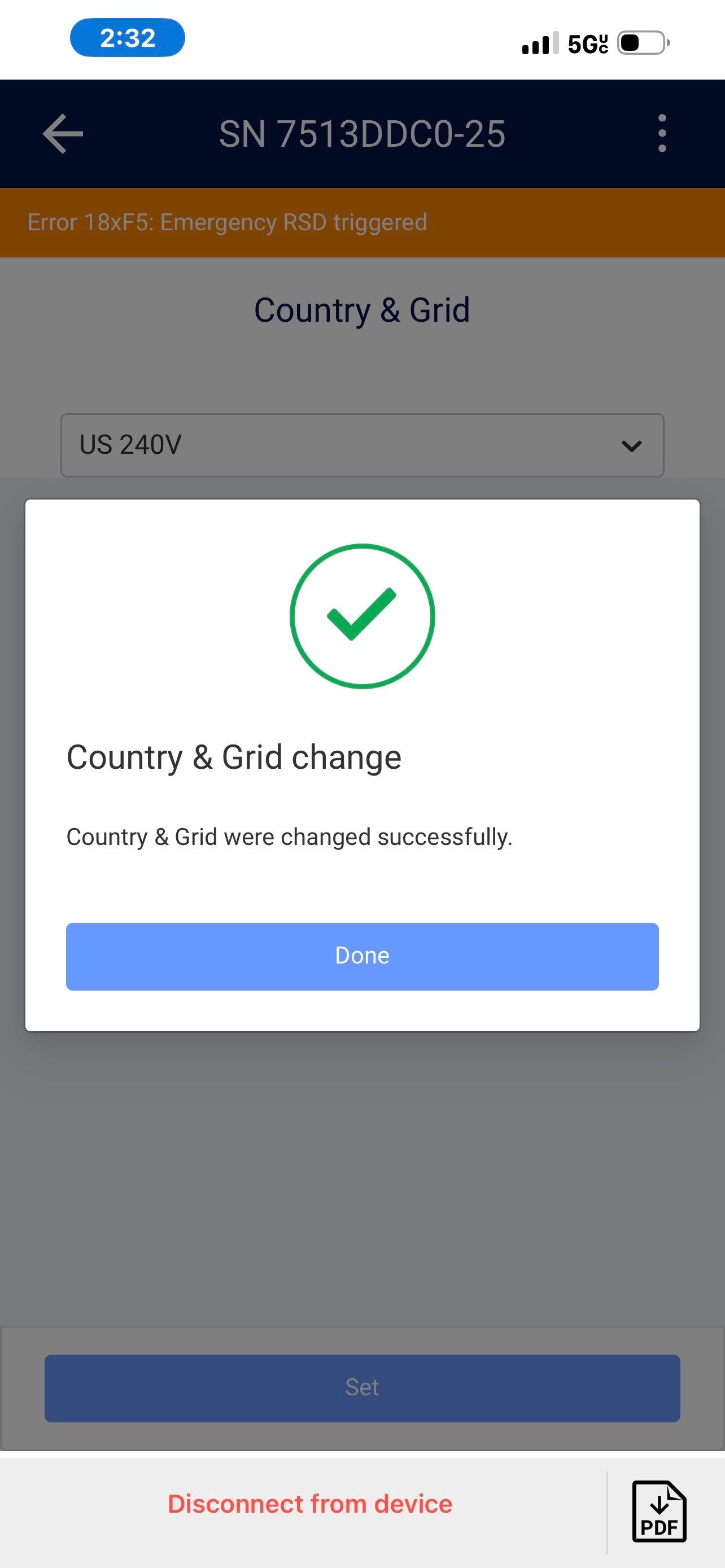Tap Disconnect from device
Image resolution: width=725 pixels, height=1568 pixels.
[309, 1504]
